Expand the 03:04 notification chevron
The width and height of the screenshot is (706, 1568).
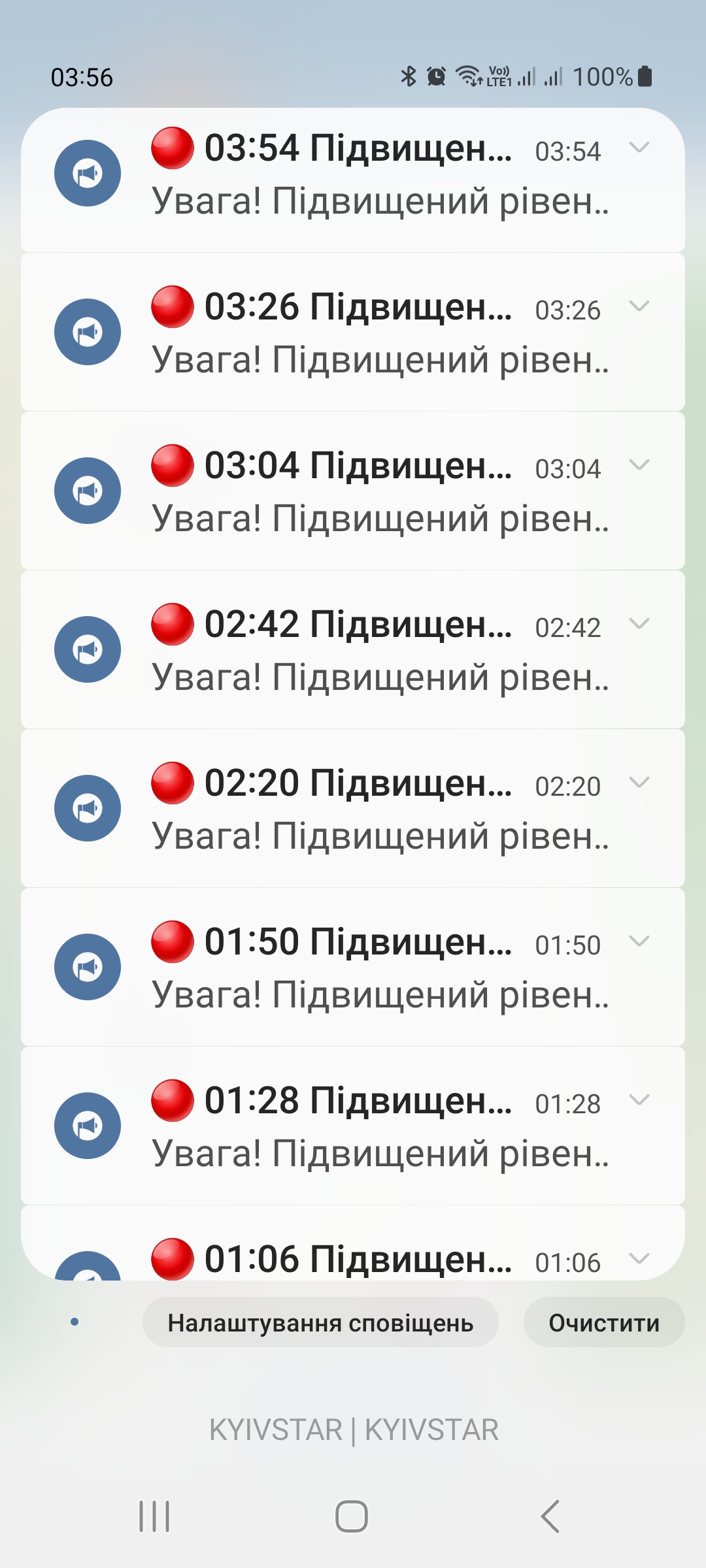639,465
